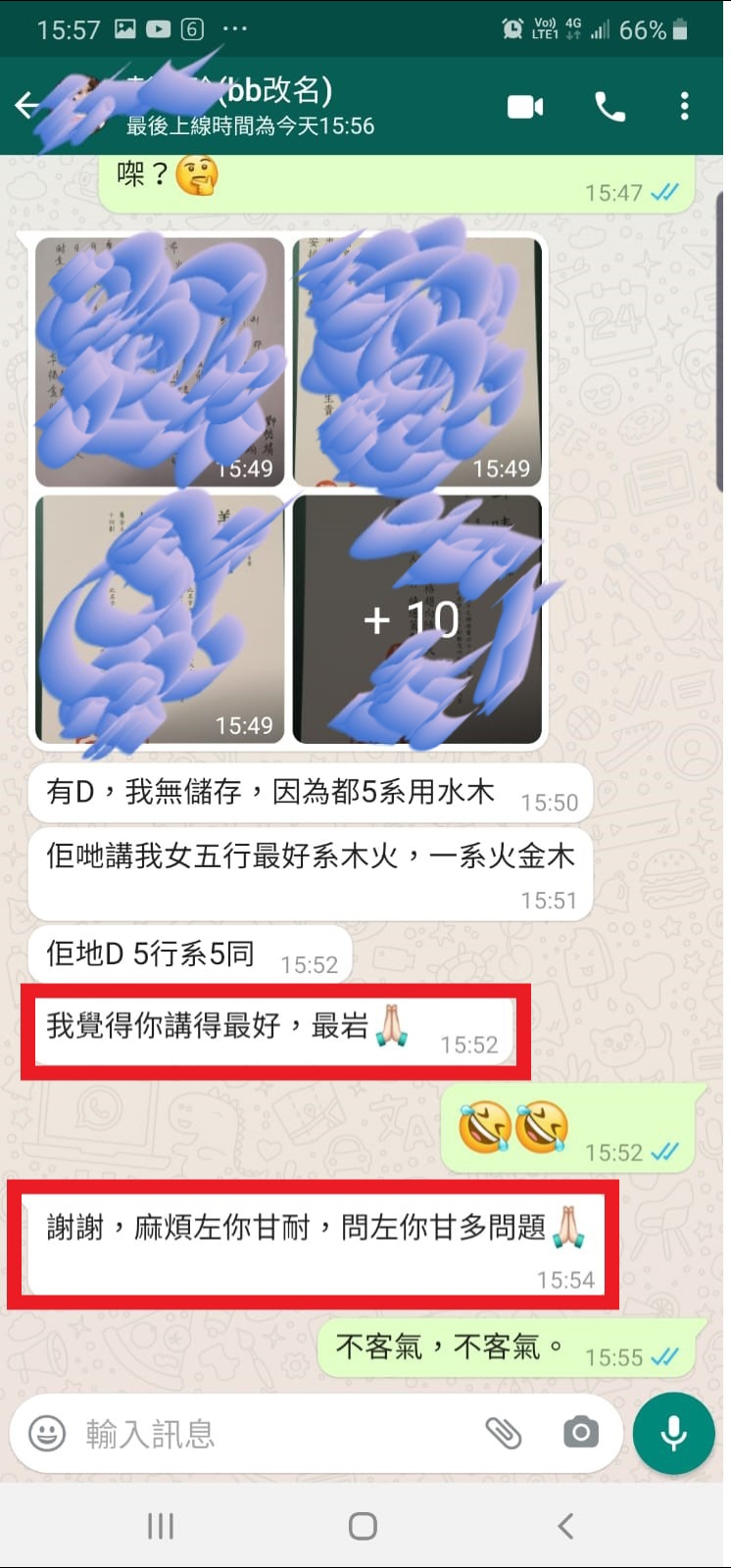Start a video call with this contact
This screenshot has width=731, height=1568.
525,107
